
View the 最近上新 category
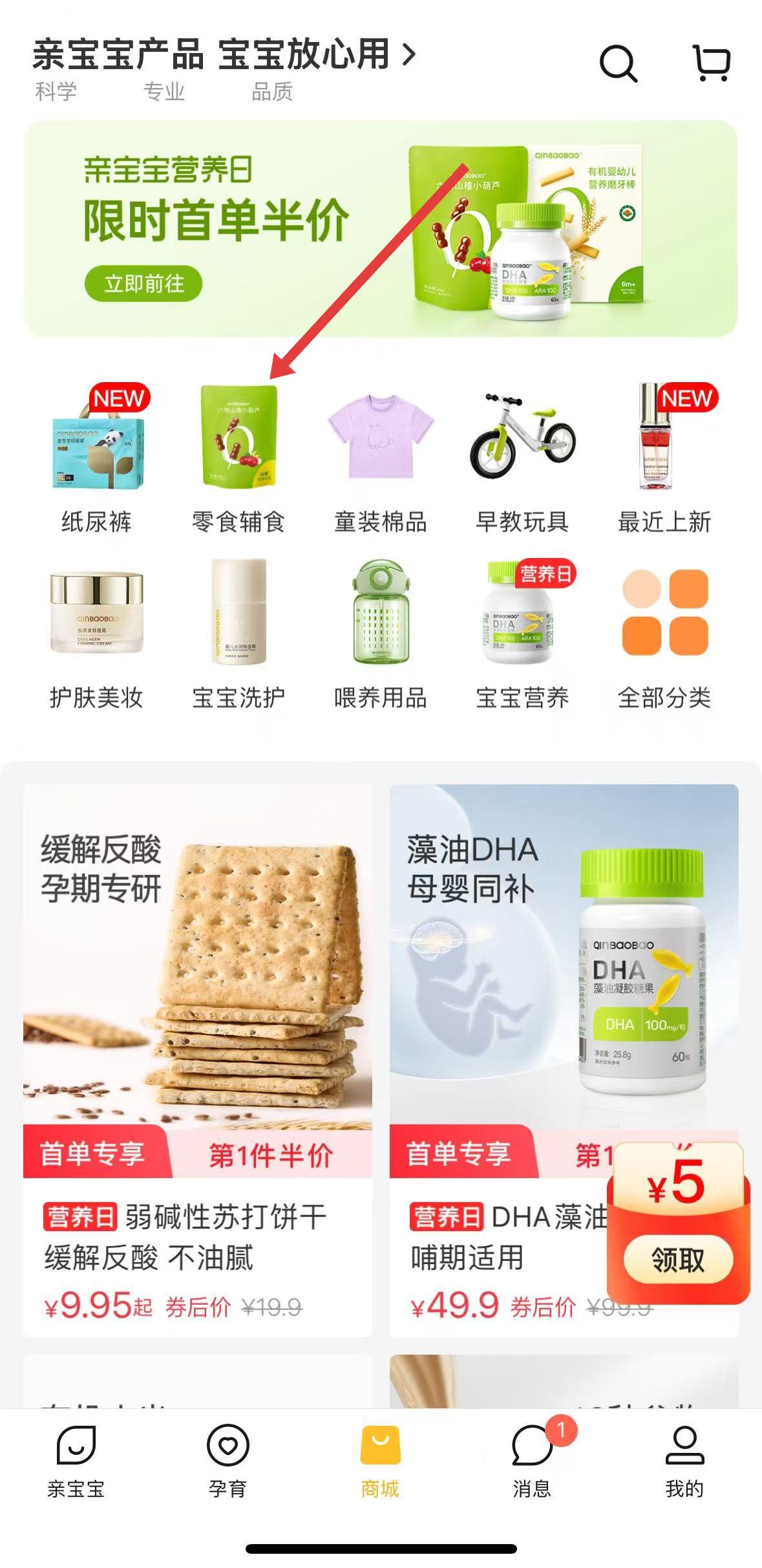[x=664, y=459]
